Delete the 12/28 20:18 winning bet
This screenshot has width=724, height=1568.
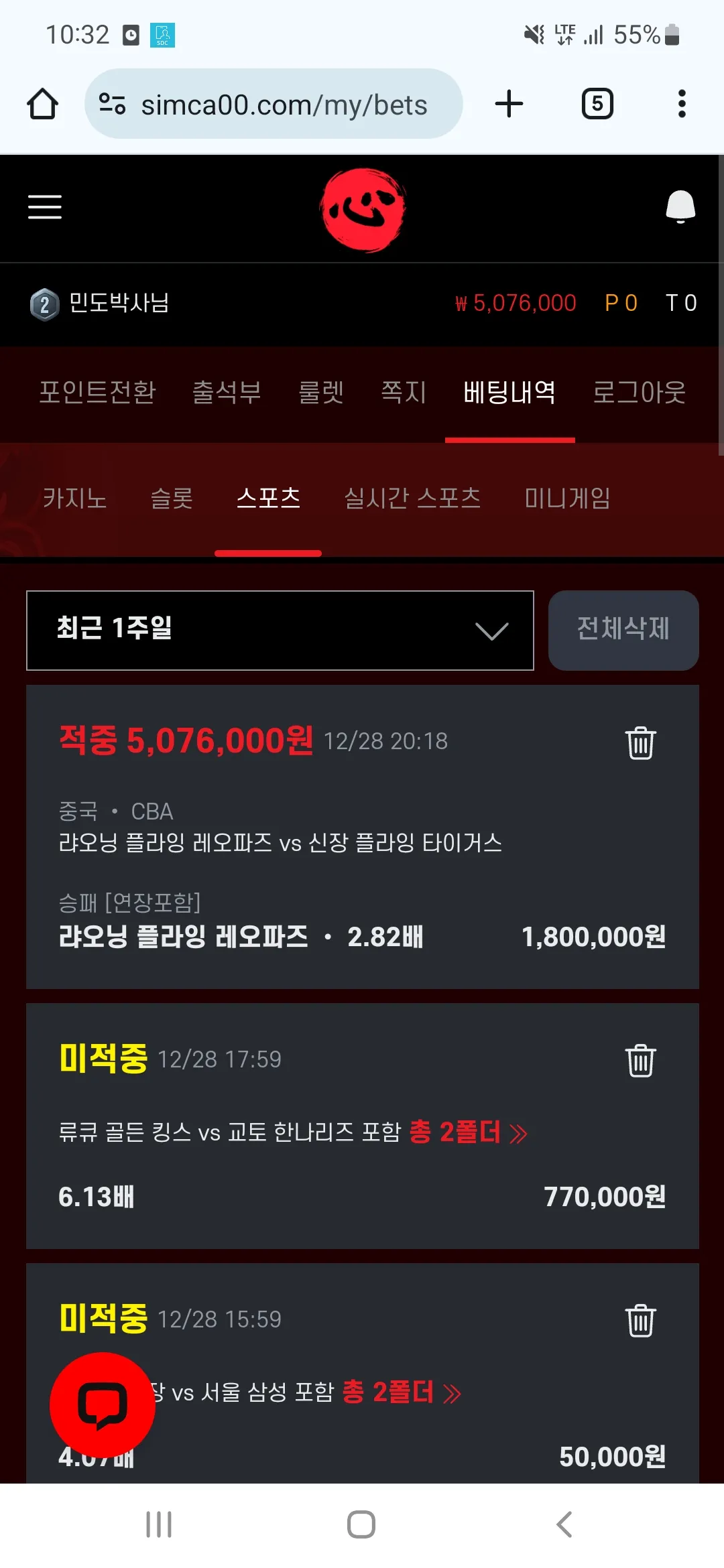640,742
